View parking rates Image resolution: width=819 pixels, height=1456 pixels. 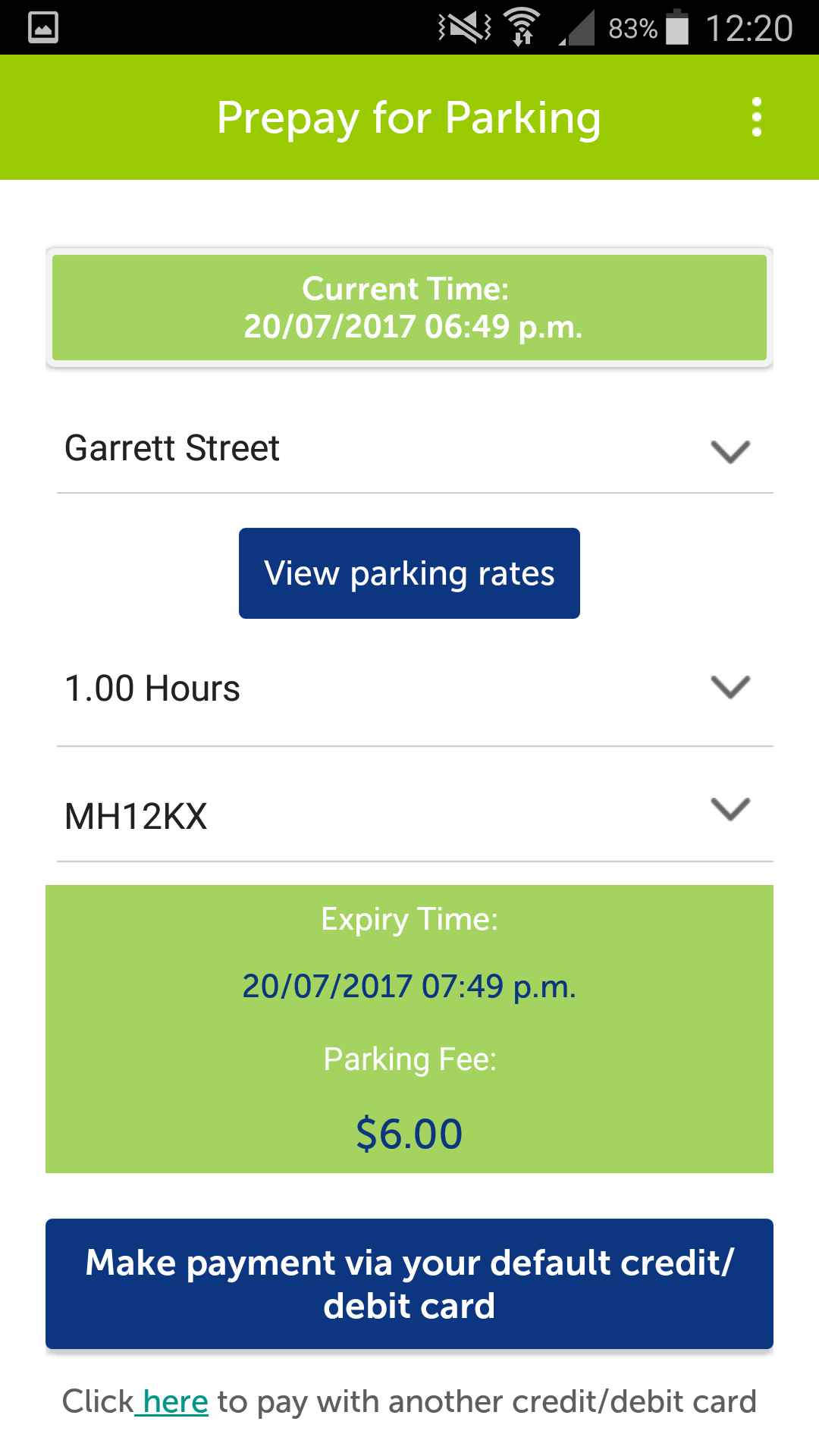[x=409, y=573]
